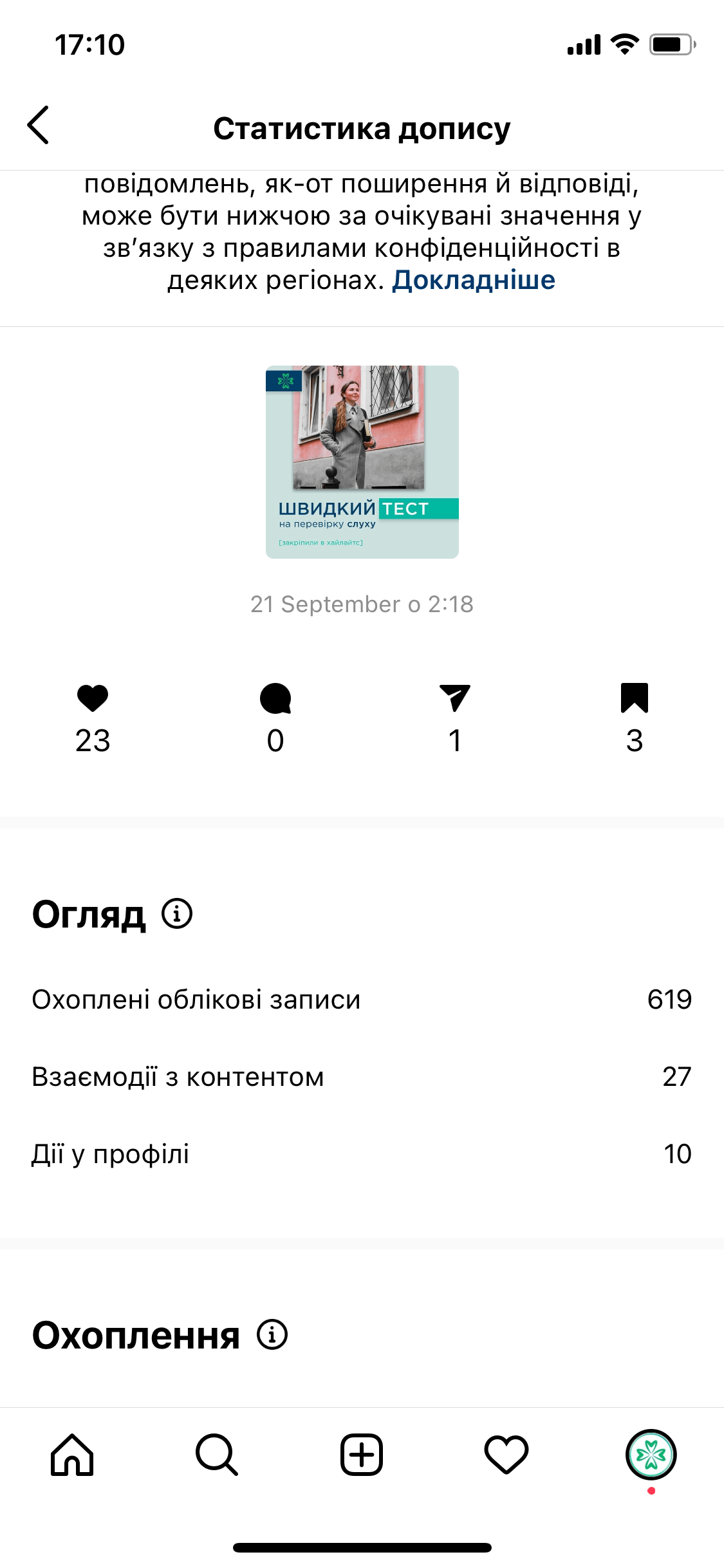The width and height of the screenshot is (724, 1568).
Task: Open the Докладніше link
Action: click(x=474, y=280)
